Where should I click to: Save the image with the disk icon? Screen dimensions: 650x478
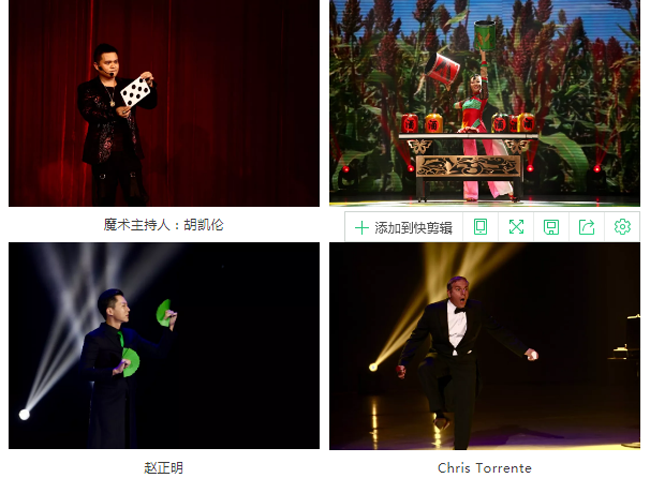click(551, 227)
